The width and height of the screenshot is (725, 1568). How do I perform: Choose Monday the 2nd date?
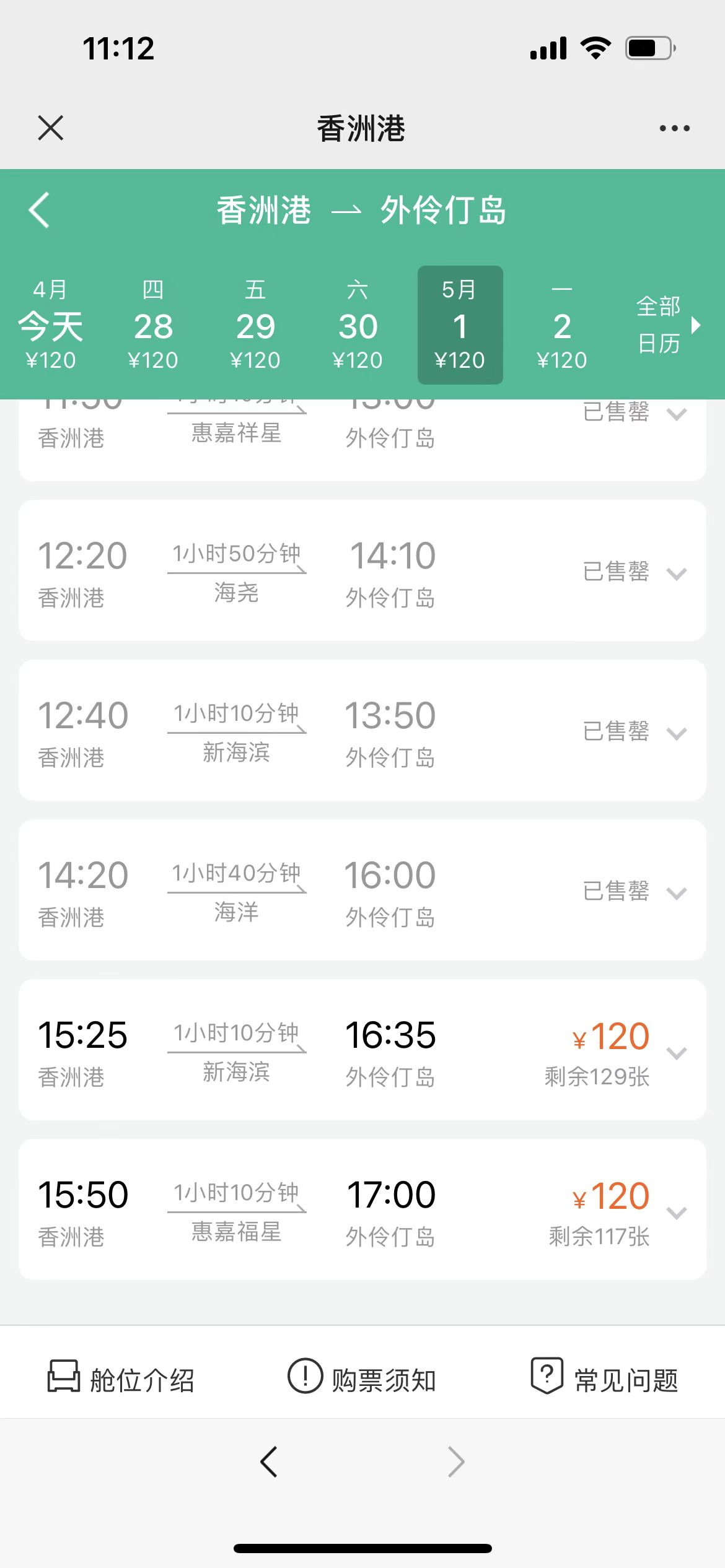[x=561, y=326]
